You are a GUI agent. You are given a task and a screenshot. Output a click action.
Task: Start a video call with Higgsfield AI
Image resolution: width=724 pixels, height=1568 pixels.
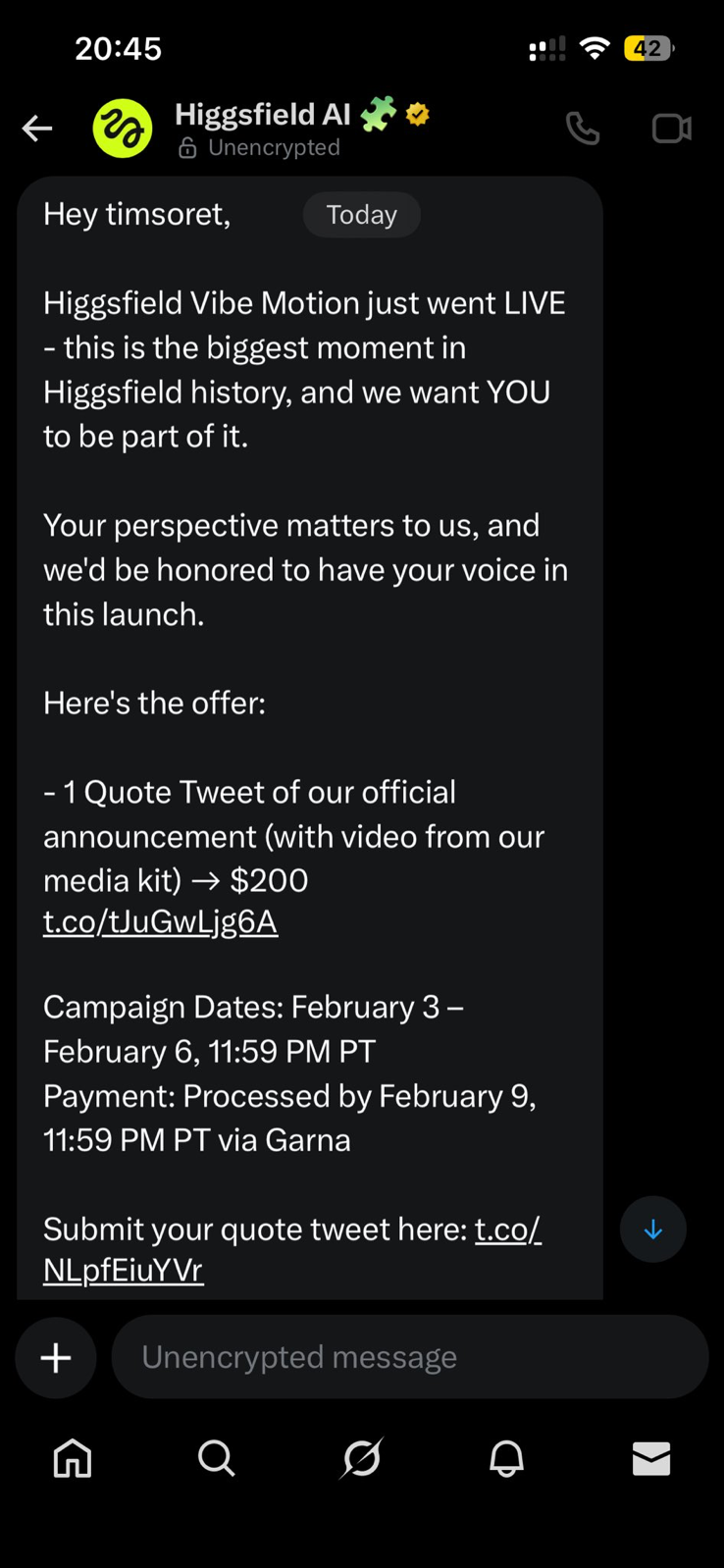pyautogui.click(x=672, y=129)
